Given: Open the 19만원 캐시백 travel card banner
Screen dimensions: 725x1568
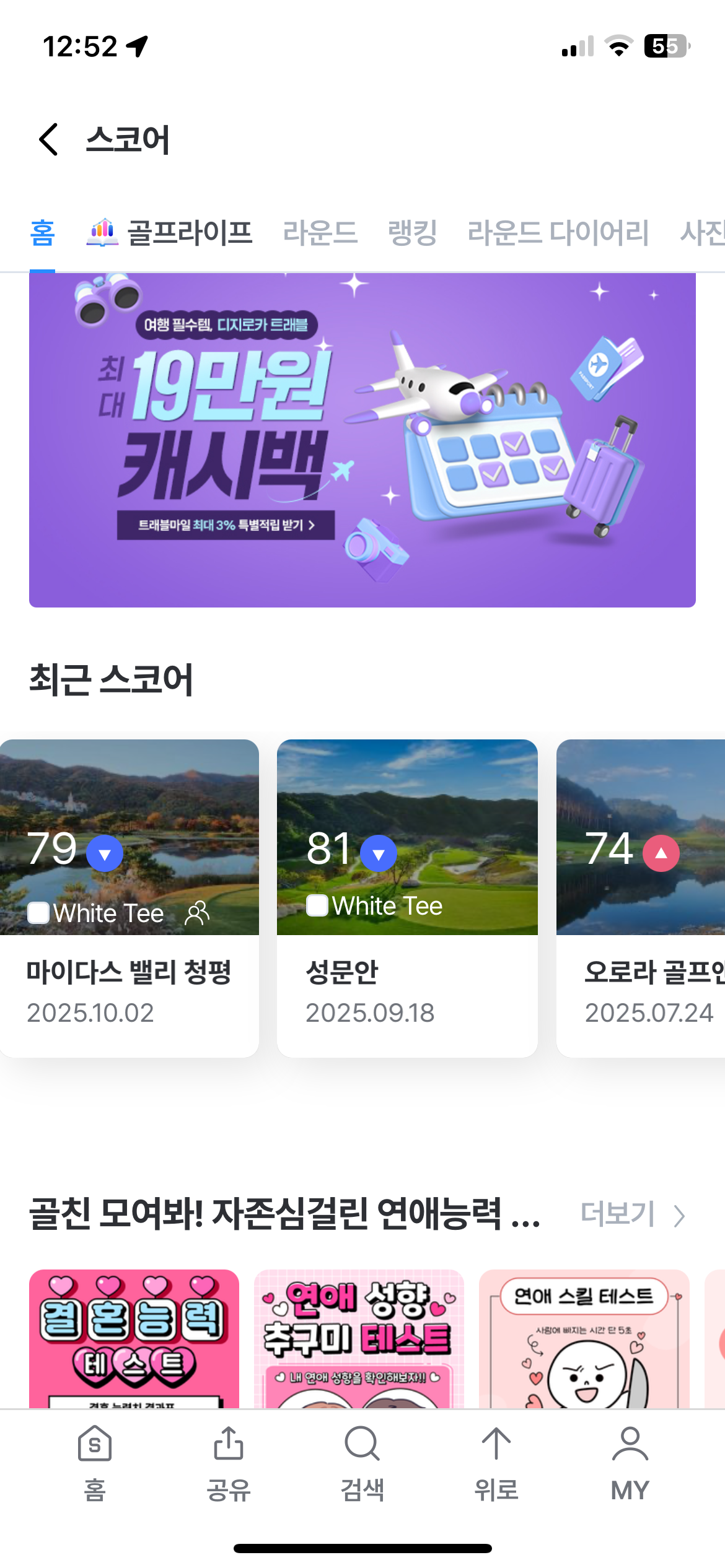Looking at the screenshot, I should (x=362, y=440).
